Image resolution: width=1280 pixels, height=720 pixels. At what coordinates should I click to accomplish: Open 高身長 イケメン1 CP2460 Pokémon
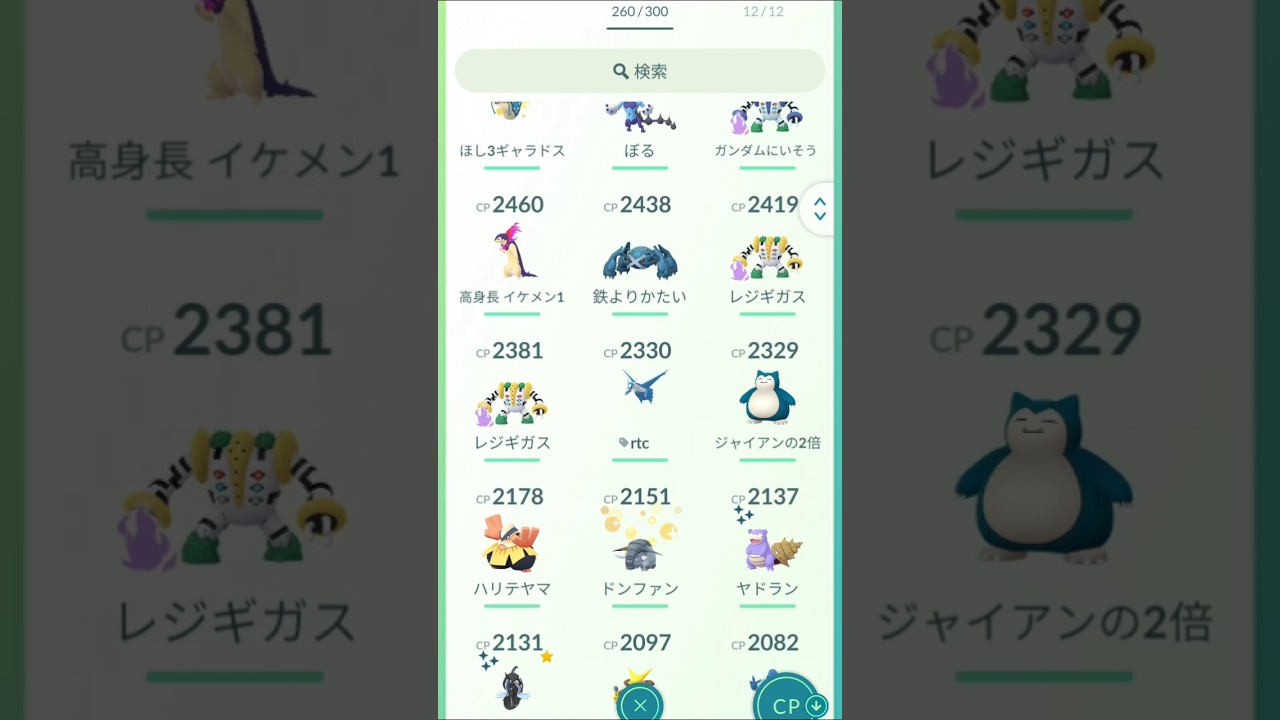click(512, 253)
